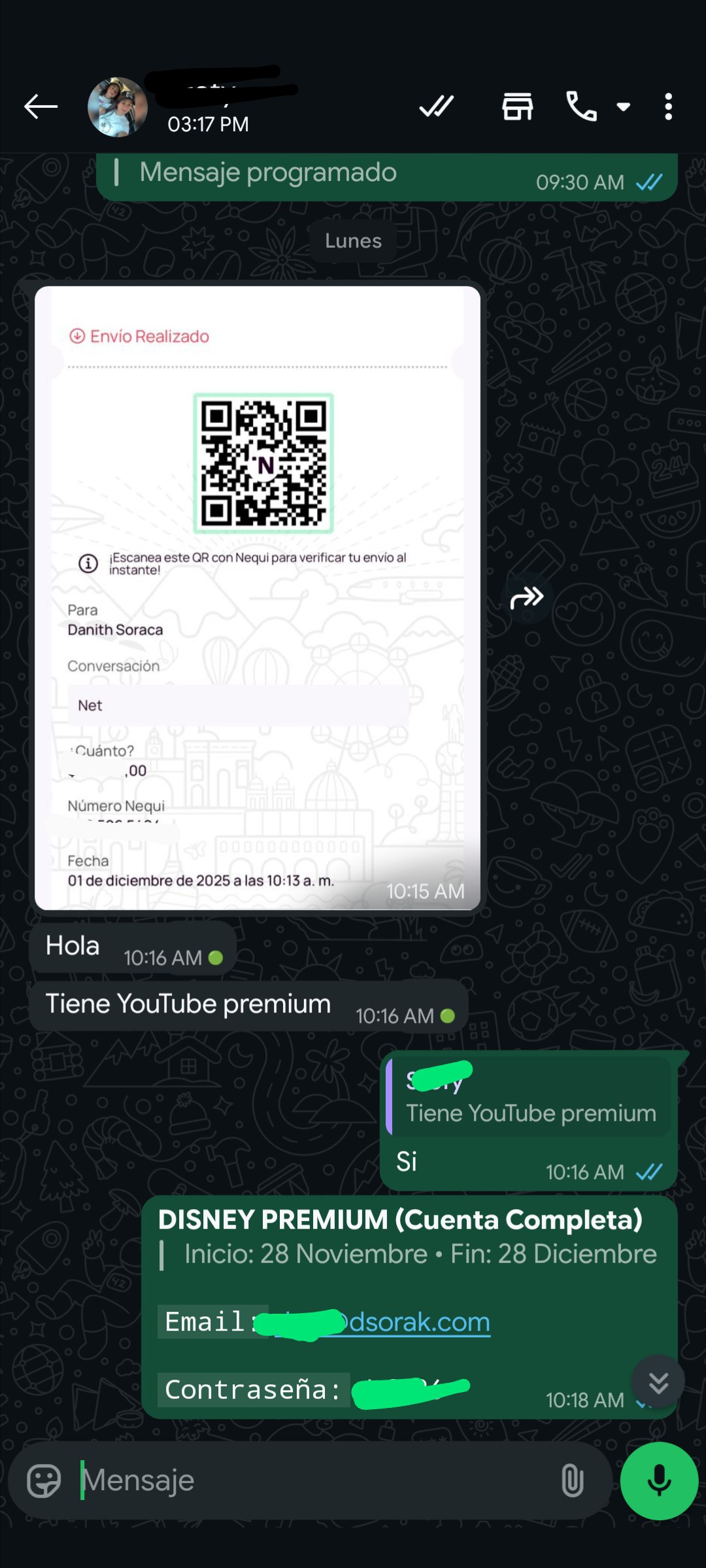Jump to the quoted "Tiene YouTube premium" message
The image size is (706, 1568).
click(529, 1097)
